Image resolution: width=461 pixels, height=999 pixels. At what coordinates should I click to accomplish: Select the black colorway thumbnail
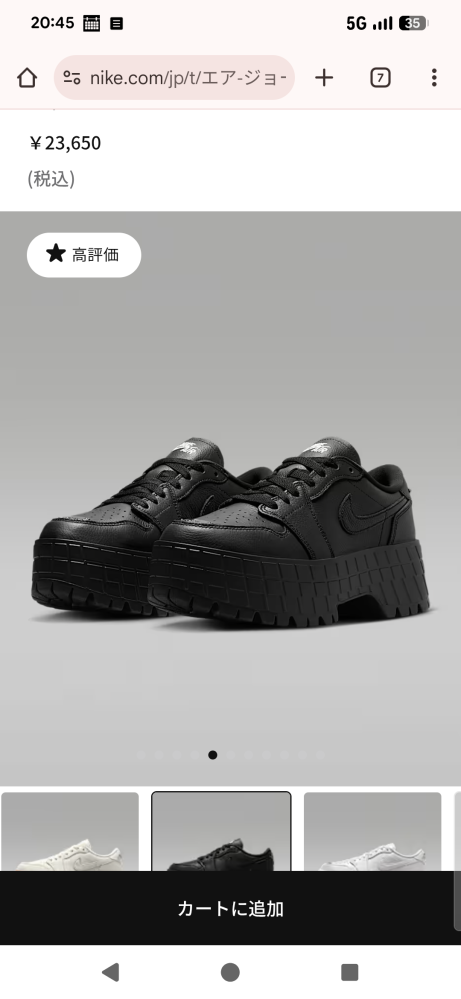coord(221,831)
